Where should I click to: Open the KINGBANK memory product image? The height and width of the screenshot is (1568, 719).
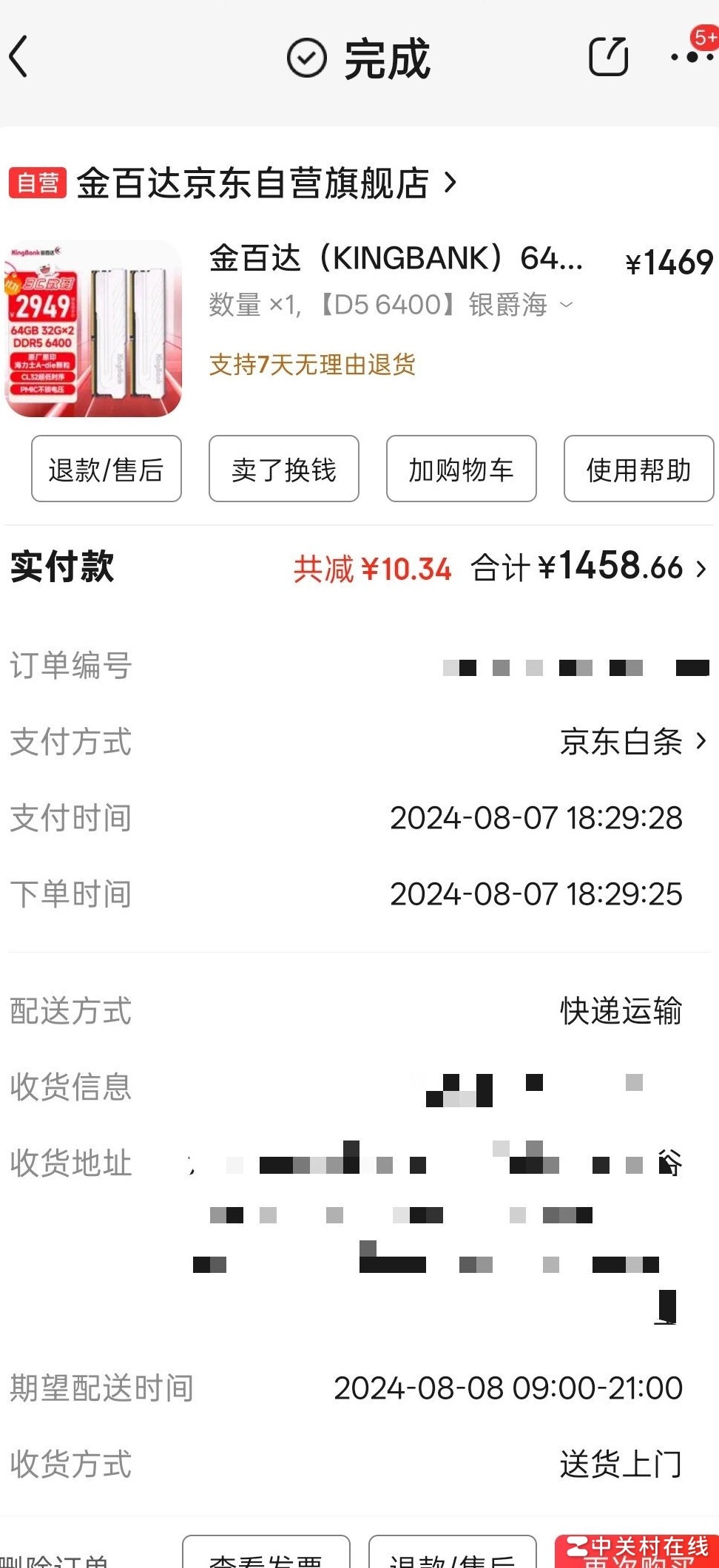94,328
